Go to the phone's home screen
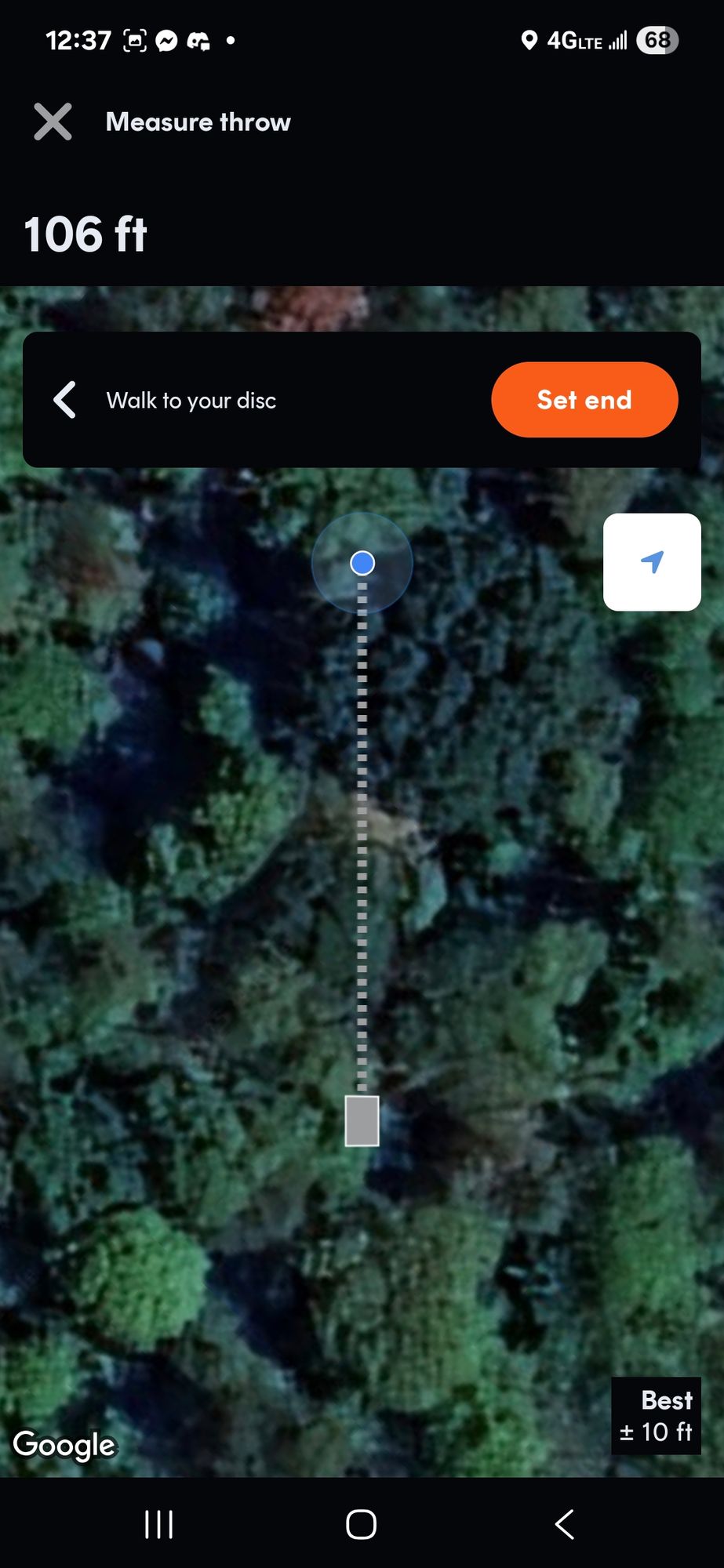This screenshot has height=1568, width=724. 362,1525
